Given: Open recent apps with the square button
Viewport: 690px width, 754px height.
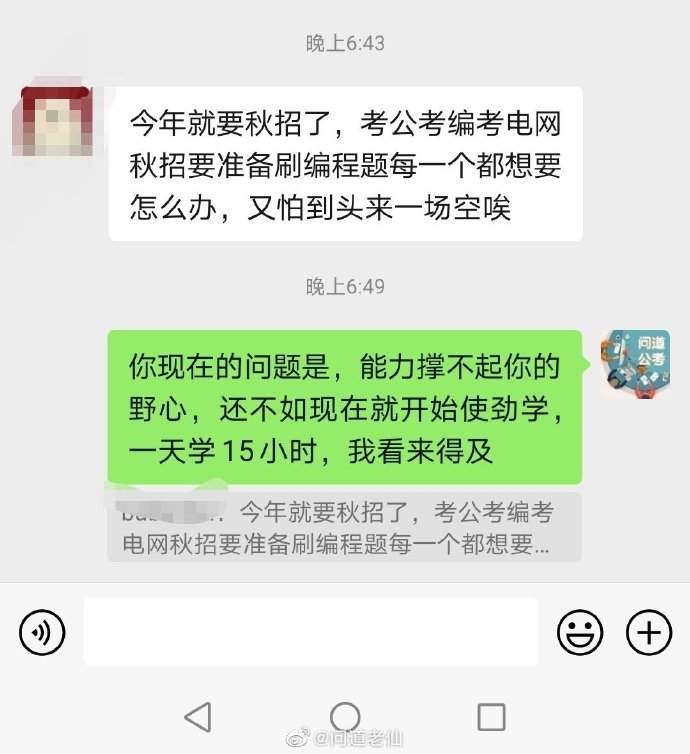Looking at the screenshot, I should 491,716.
